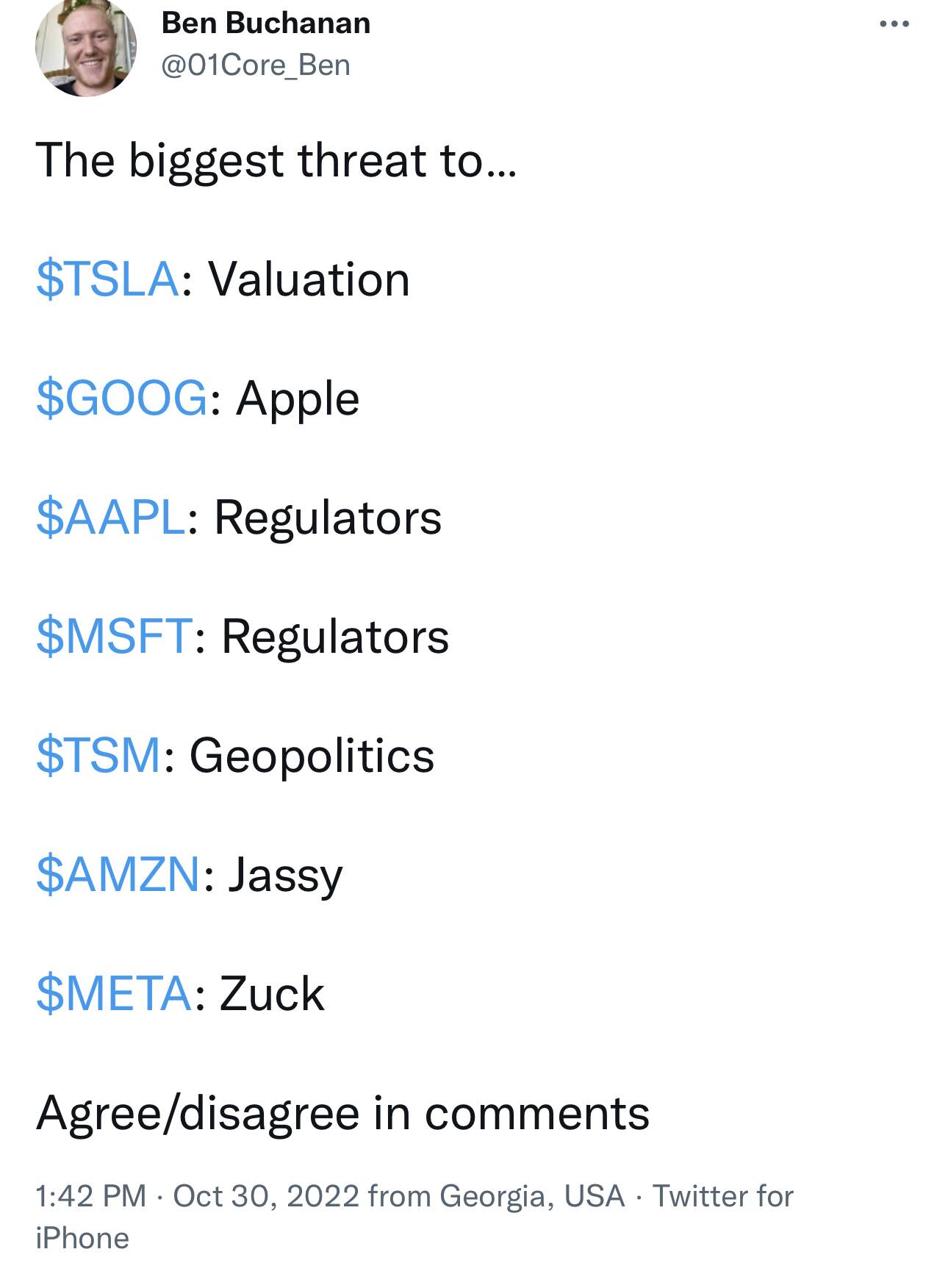Open the $TSM cashtag
948x1288 pixels.
click(x=99, y=756)
